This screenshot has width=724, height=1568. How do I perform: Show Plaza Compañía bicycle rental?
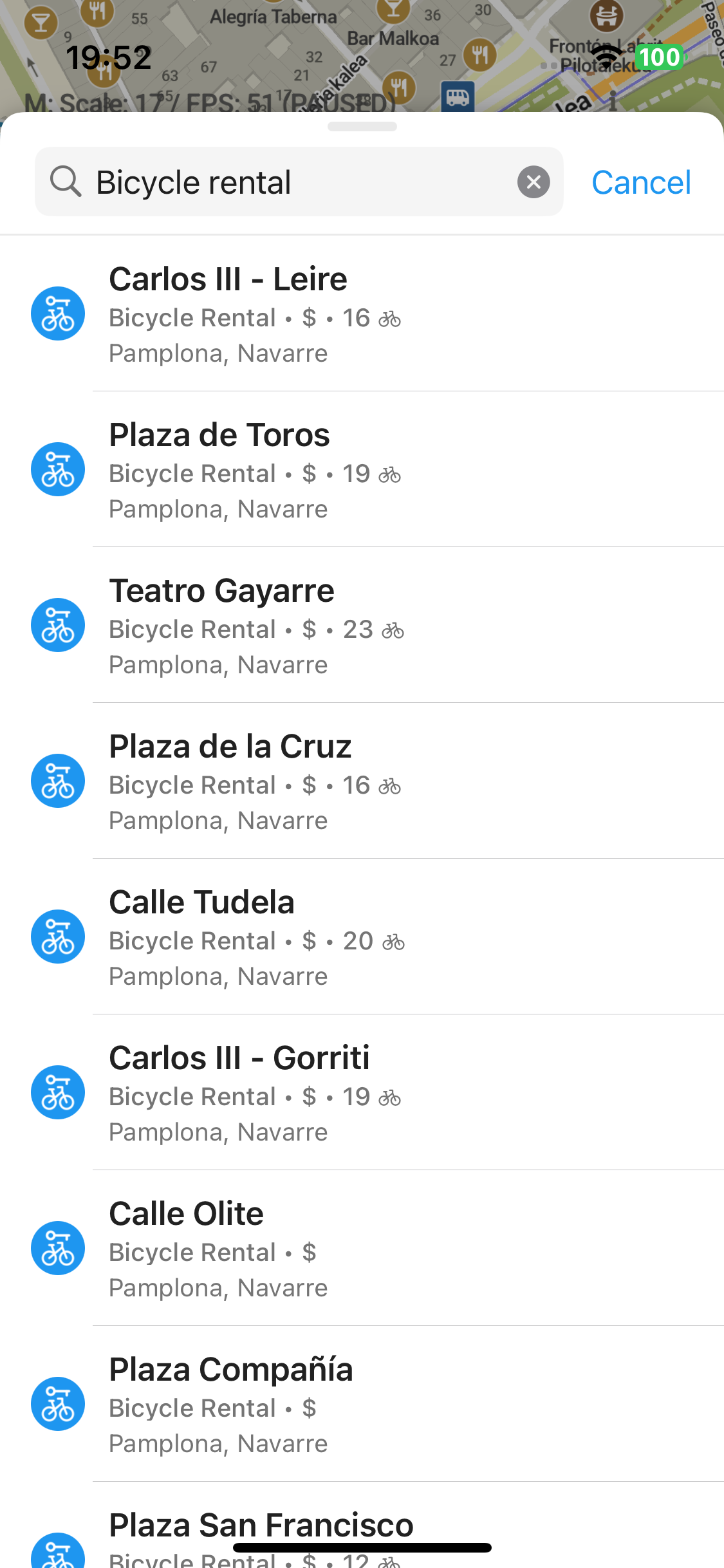coord(360,1405)
